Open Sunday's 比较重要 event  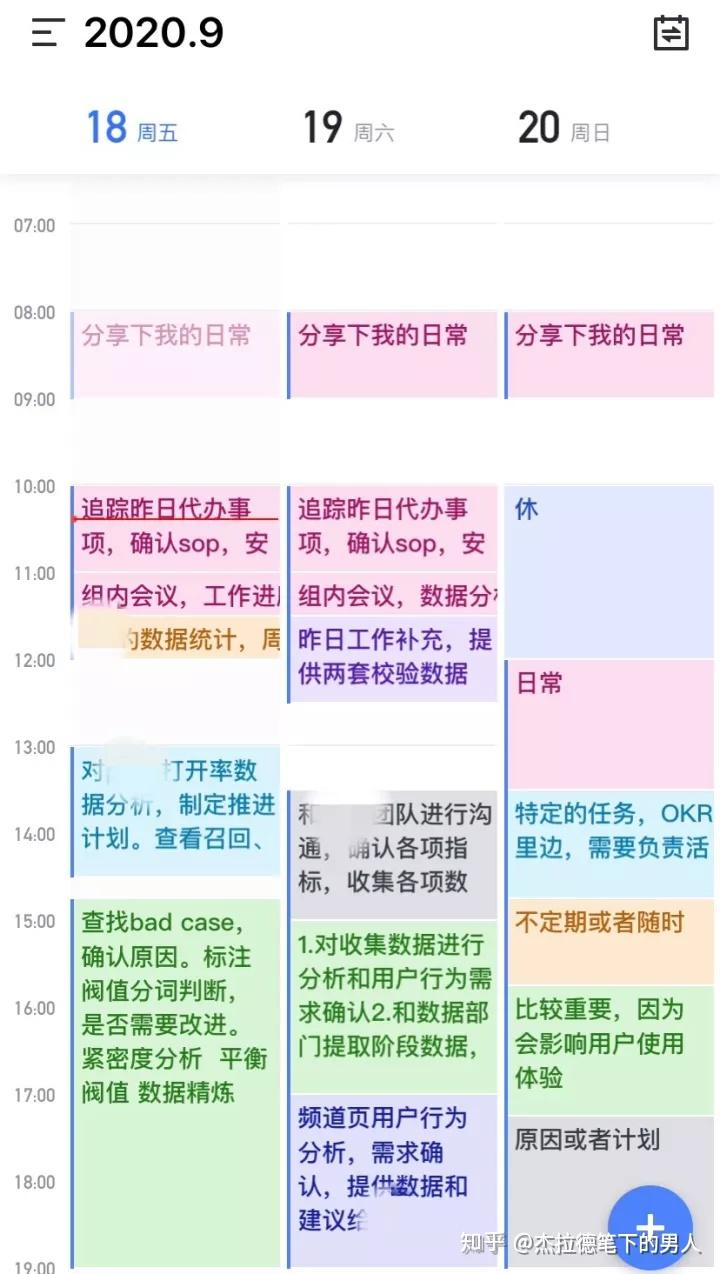(x=610, y=1048)
